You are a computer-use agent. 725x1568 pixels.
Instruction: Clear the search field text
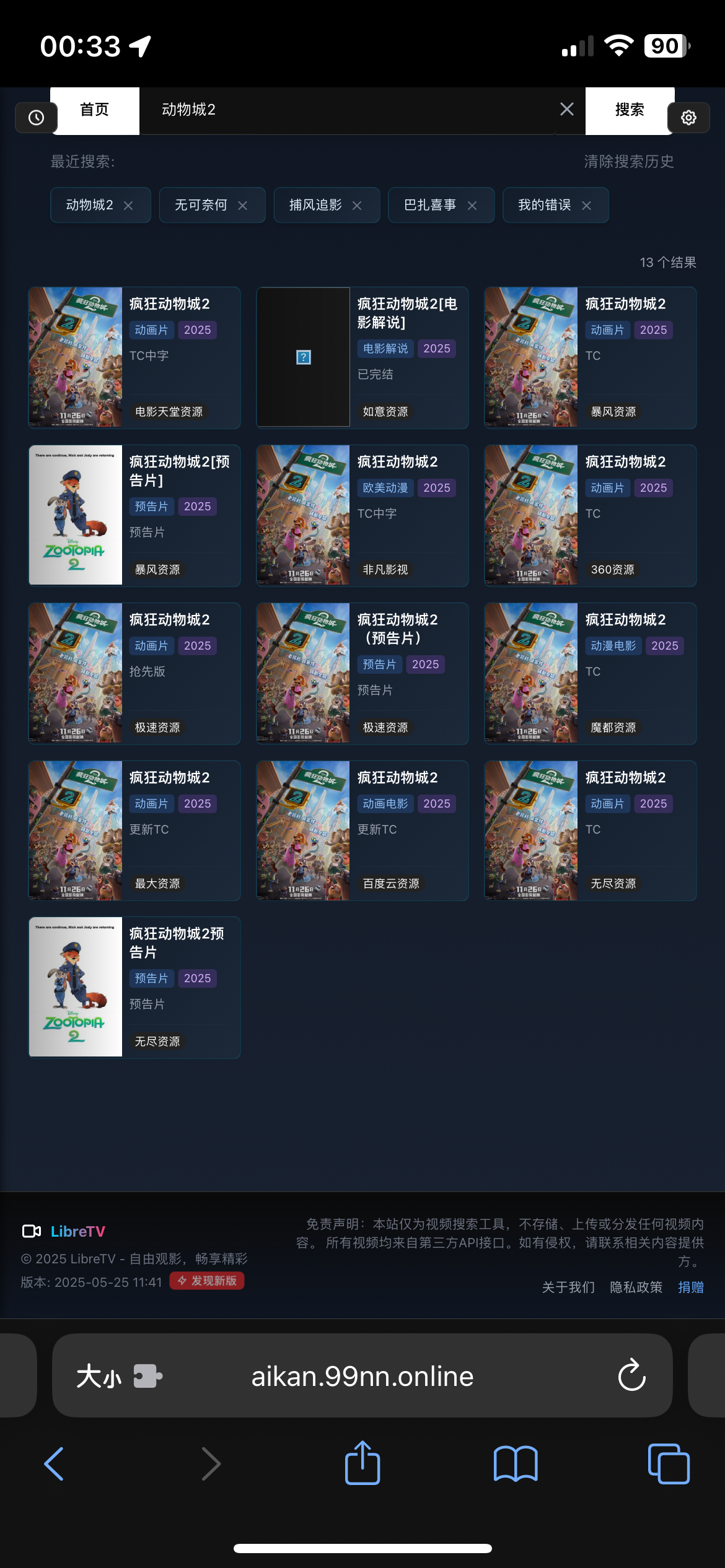pyautogui.click(x=566, y=110)
